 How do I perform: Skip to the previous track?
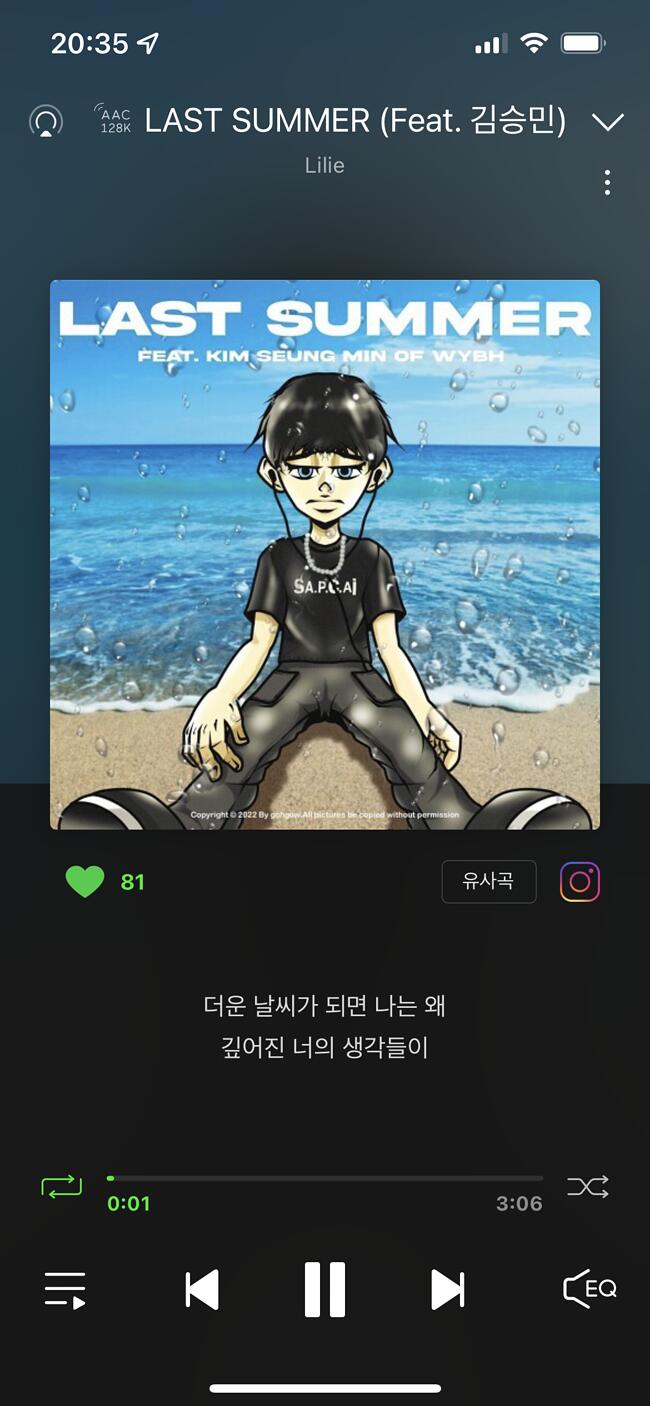pos(202,1290)
